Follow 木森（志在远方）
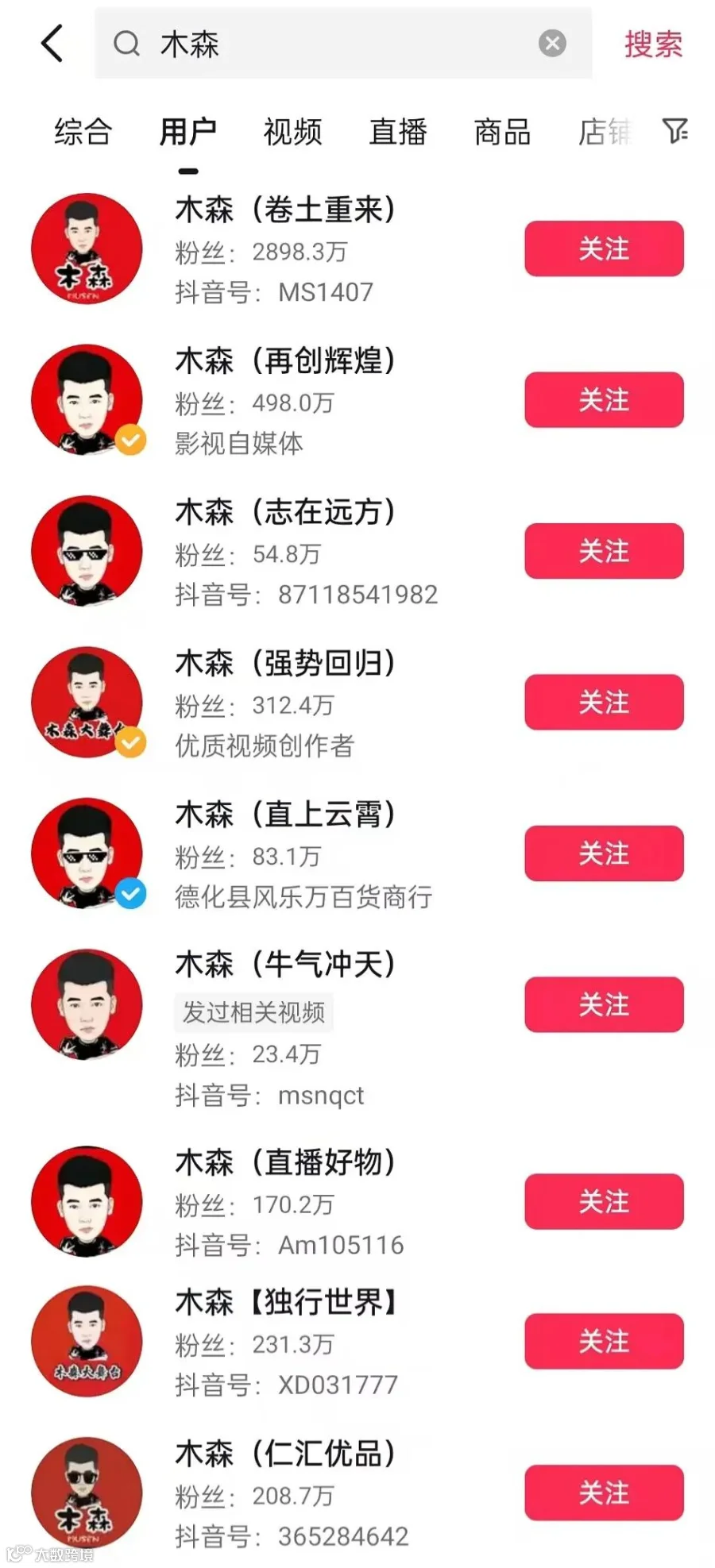 click(604, 551)
